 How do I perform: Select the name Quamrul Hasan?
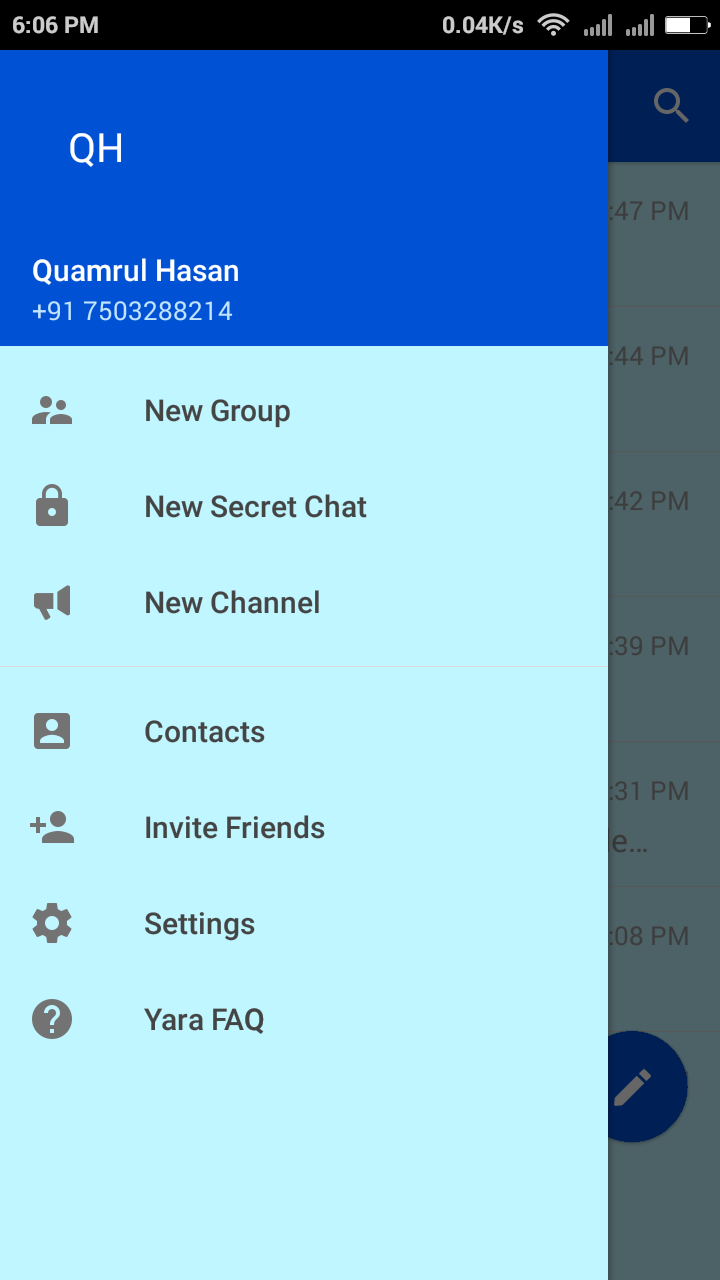[x=135, y=271]
